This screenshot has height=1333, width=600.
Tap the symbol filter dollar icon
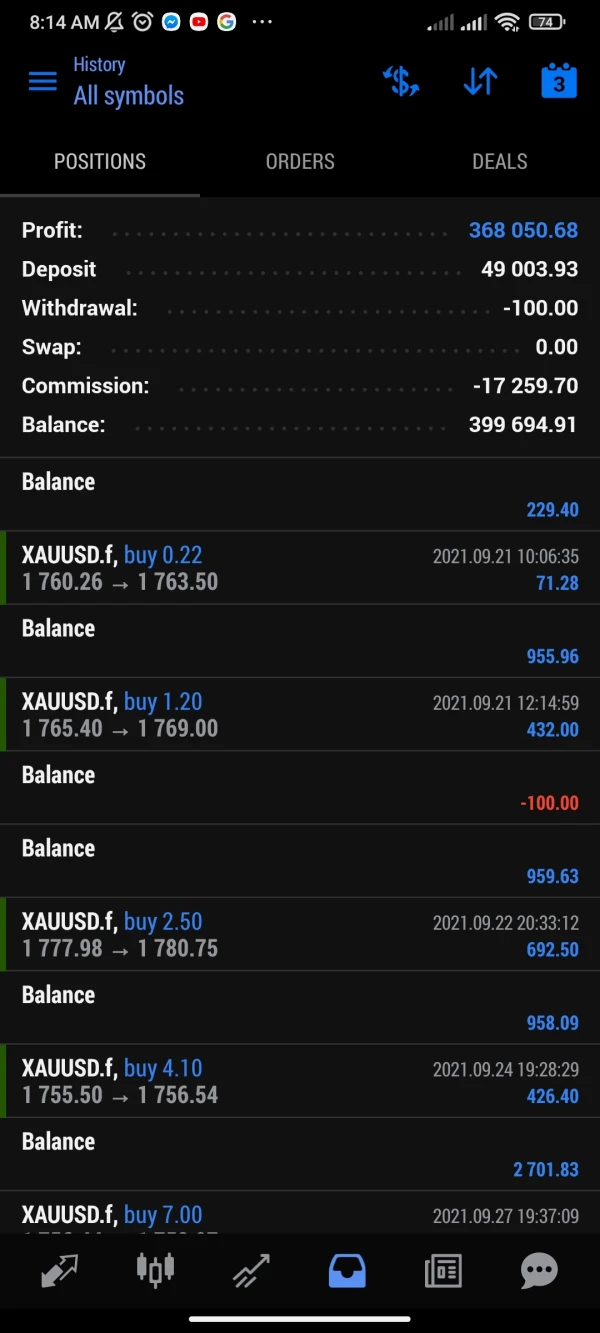click(x=400, y=81)
